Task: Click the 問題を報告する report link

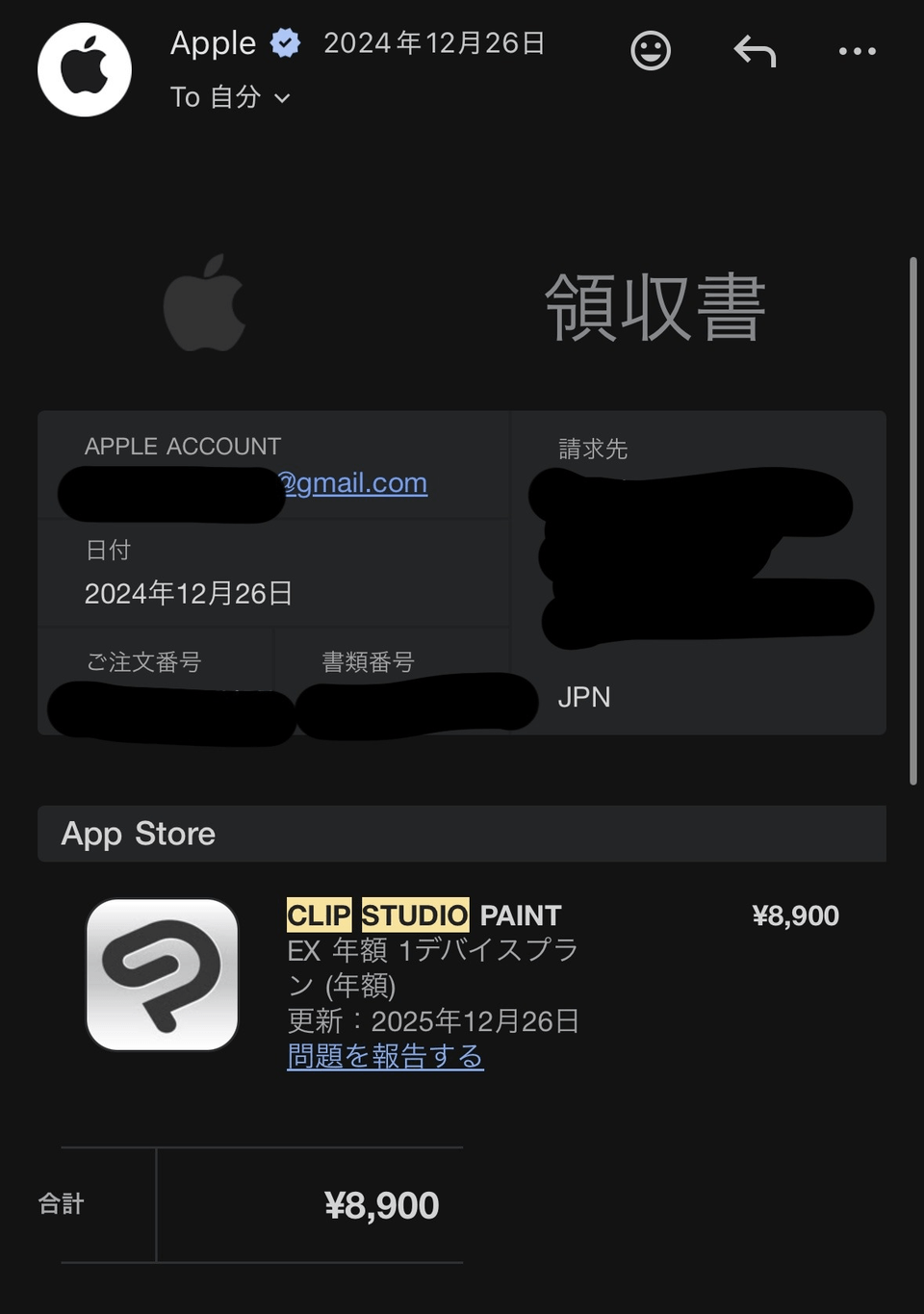Action: pos(385,1056)
